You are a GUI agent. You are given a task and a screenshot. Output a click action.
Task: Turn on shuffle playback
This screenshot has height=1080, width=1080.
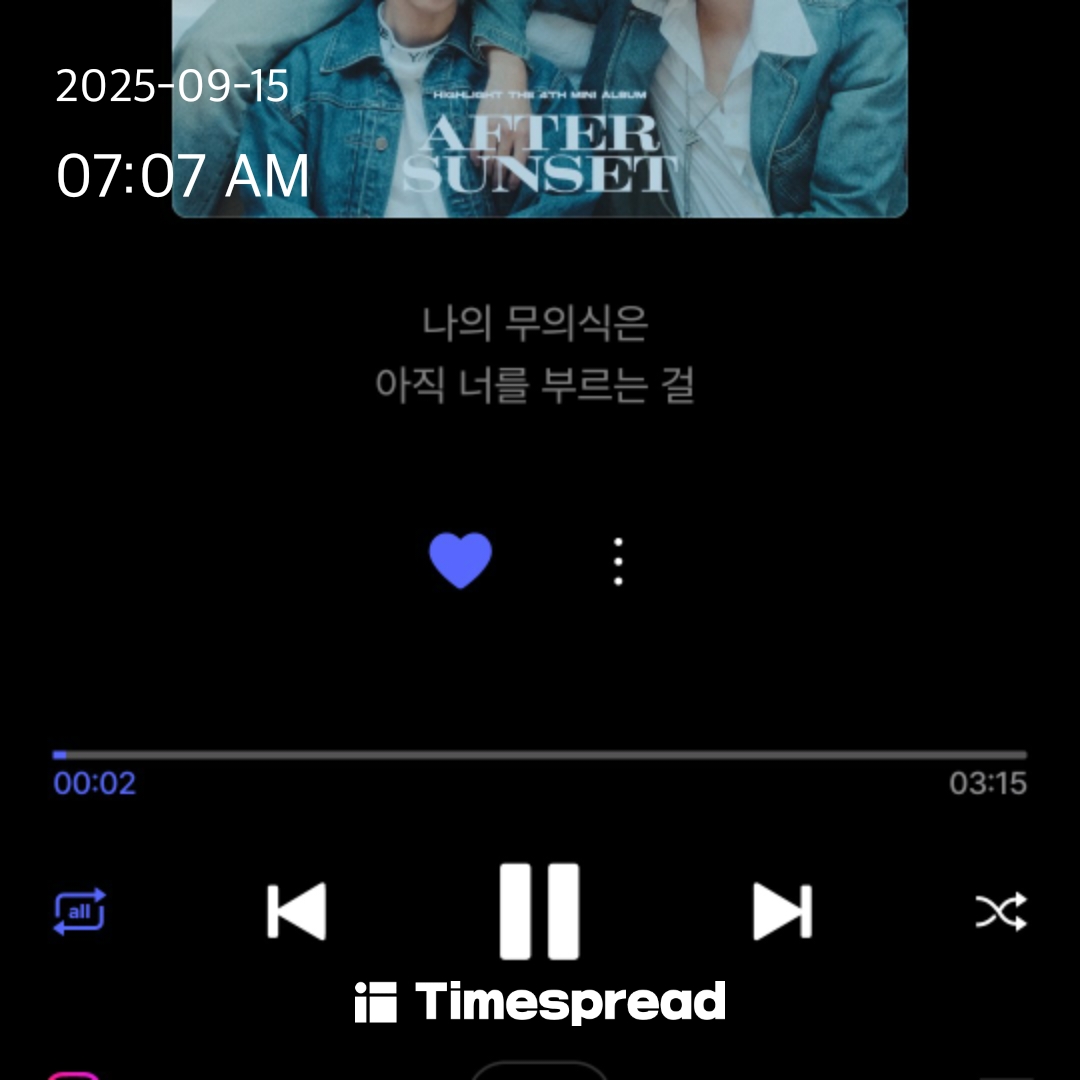tap(1000, 911)
